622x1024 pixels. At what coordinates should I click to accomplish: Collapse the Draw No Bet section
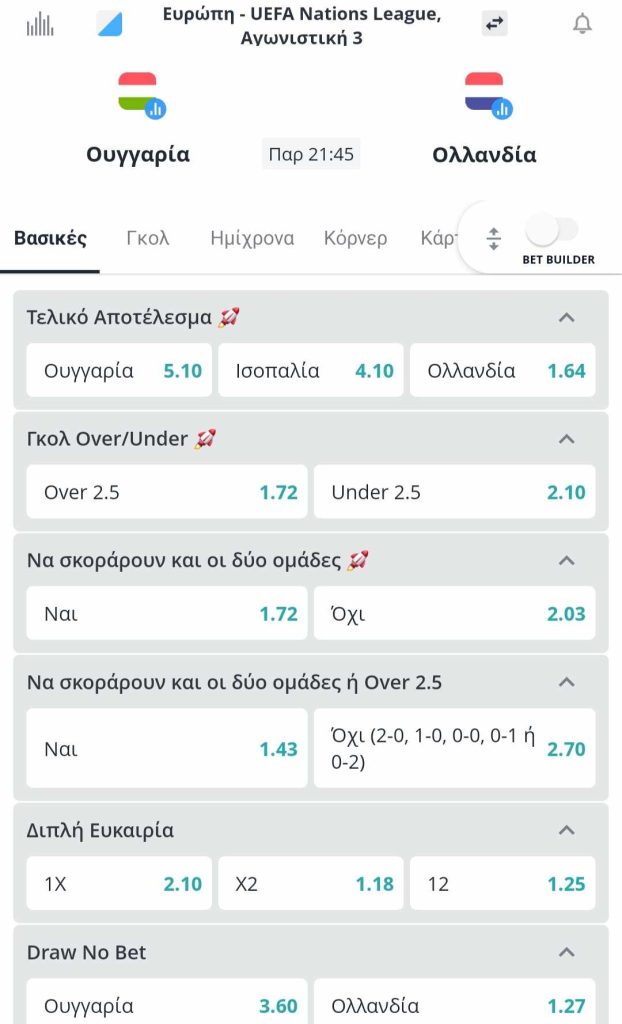click(x=566, y=952)
